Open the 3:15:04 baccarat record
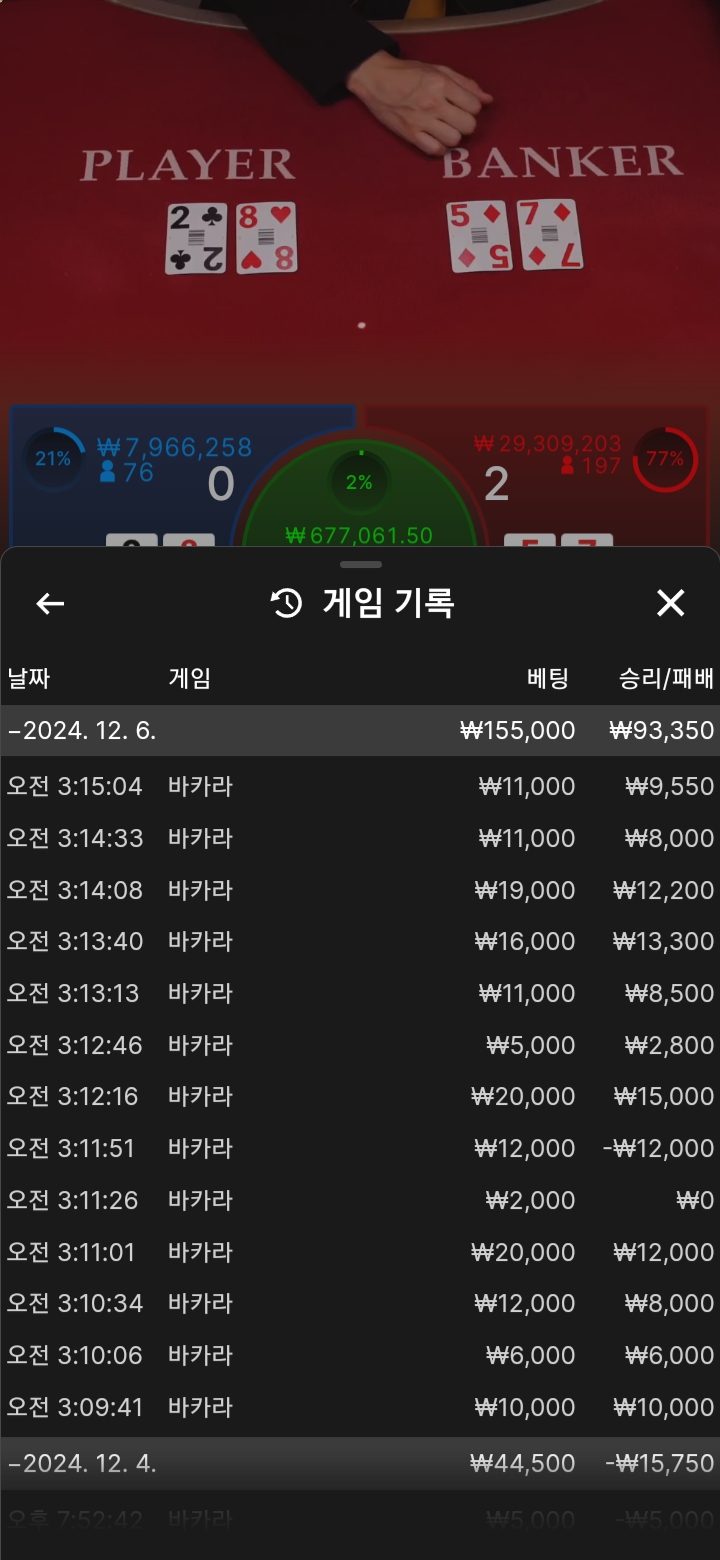 (360, 786)
